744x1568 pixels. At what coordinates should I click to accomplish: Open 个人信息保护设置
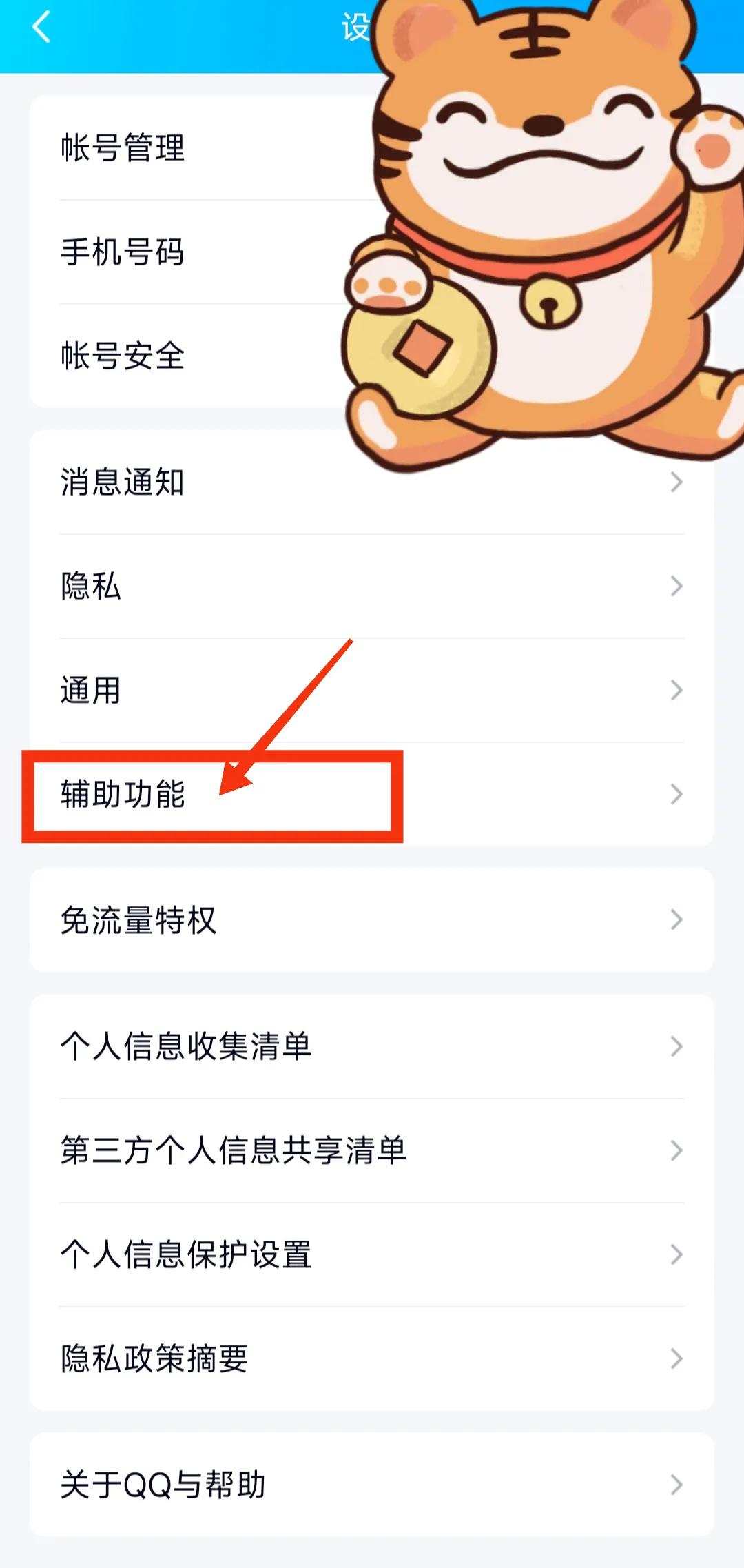(186, 1255)
